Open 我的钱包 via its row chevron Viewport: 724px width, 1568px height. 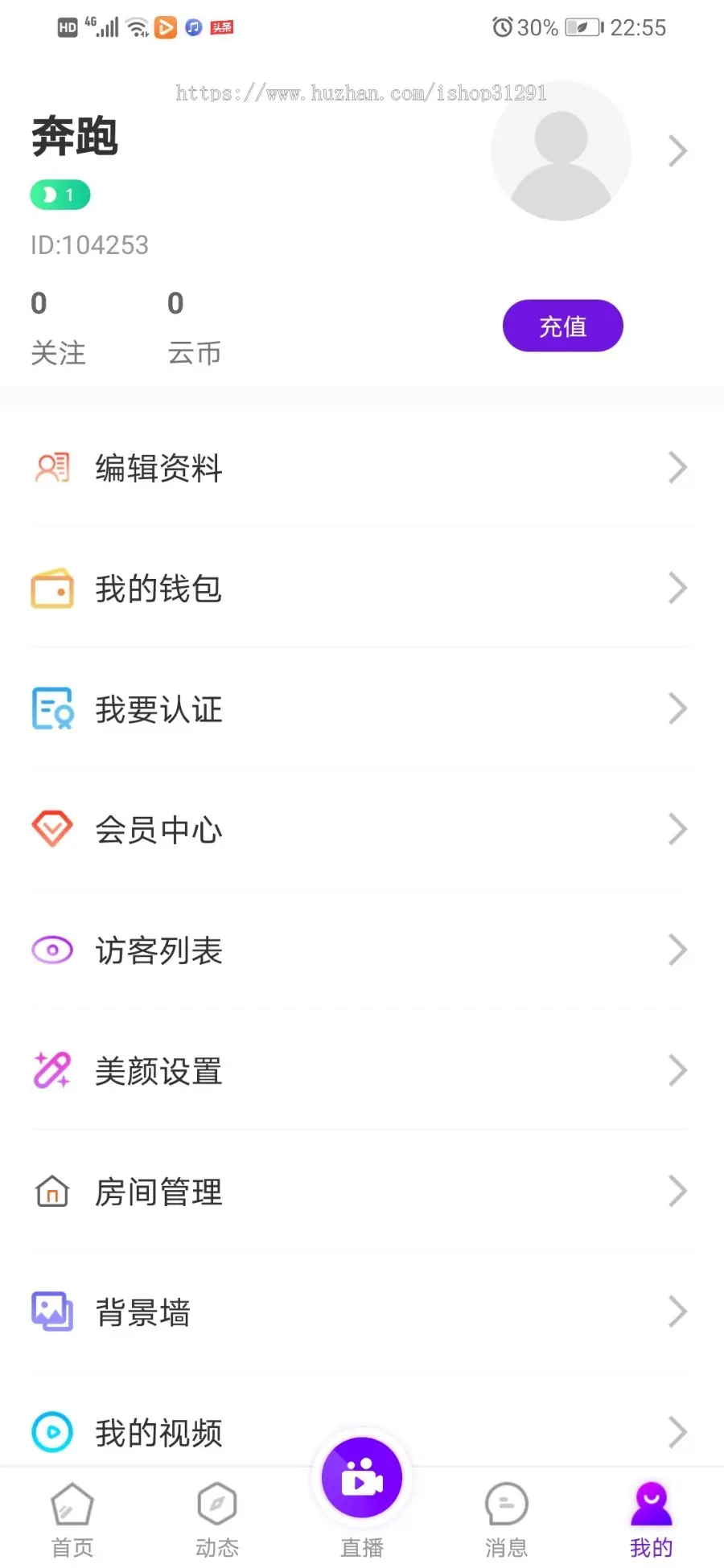677,588
